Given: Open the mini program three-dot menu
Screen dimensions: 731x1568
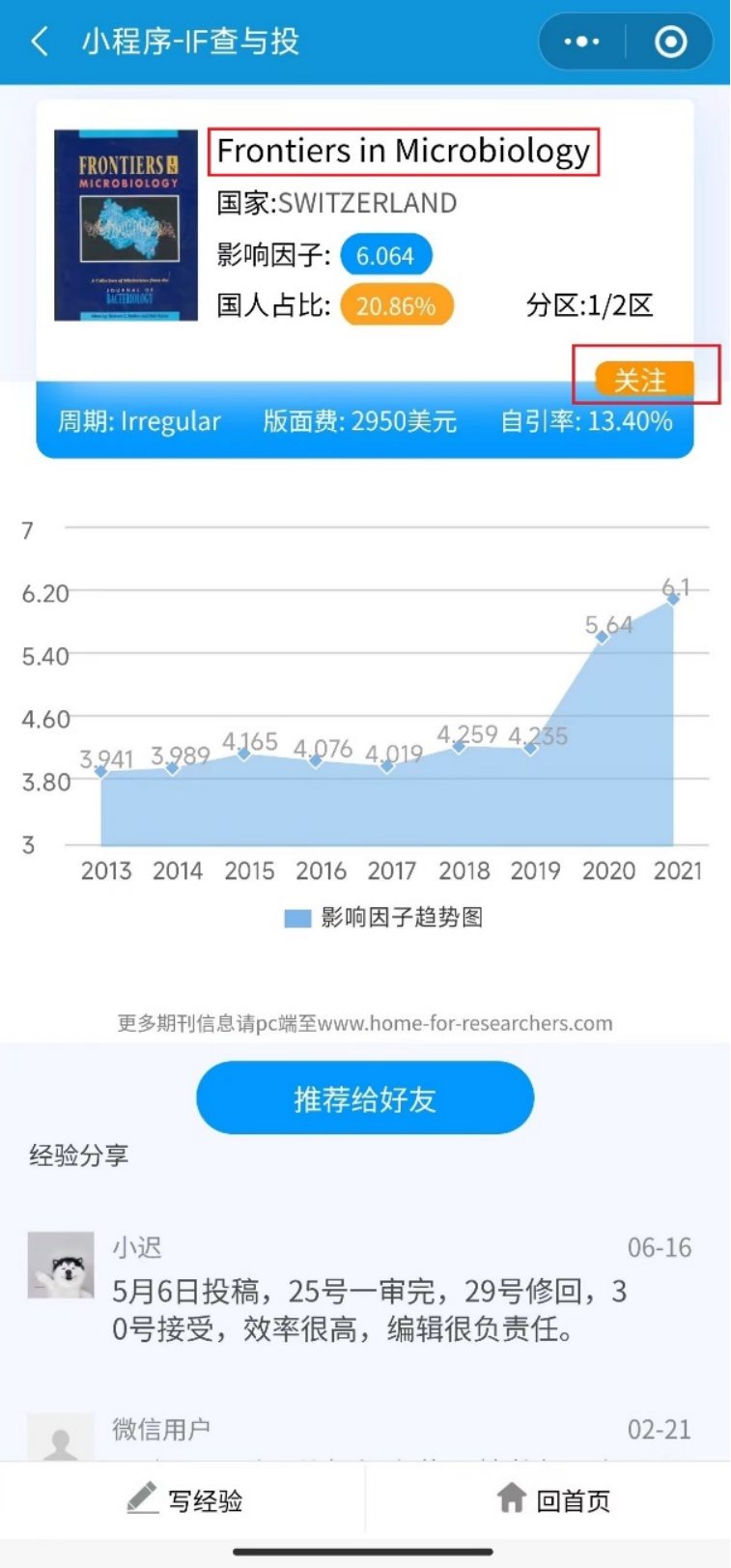Looking at the screenshot, I should click(x=581, y=42).
